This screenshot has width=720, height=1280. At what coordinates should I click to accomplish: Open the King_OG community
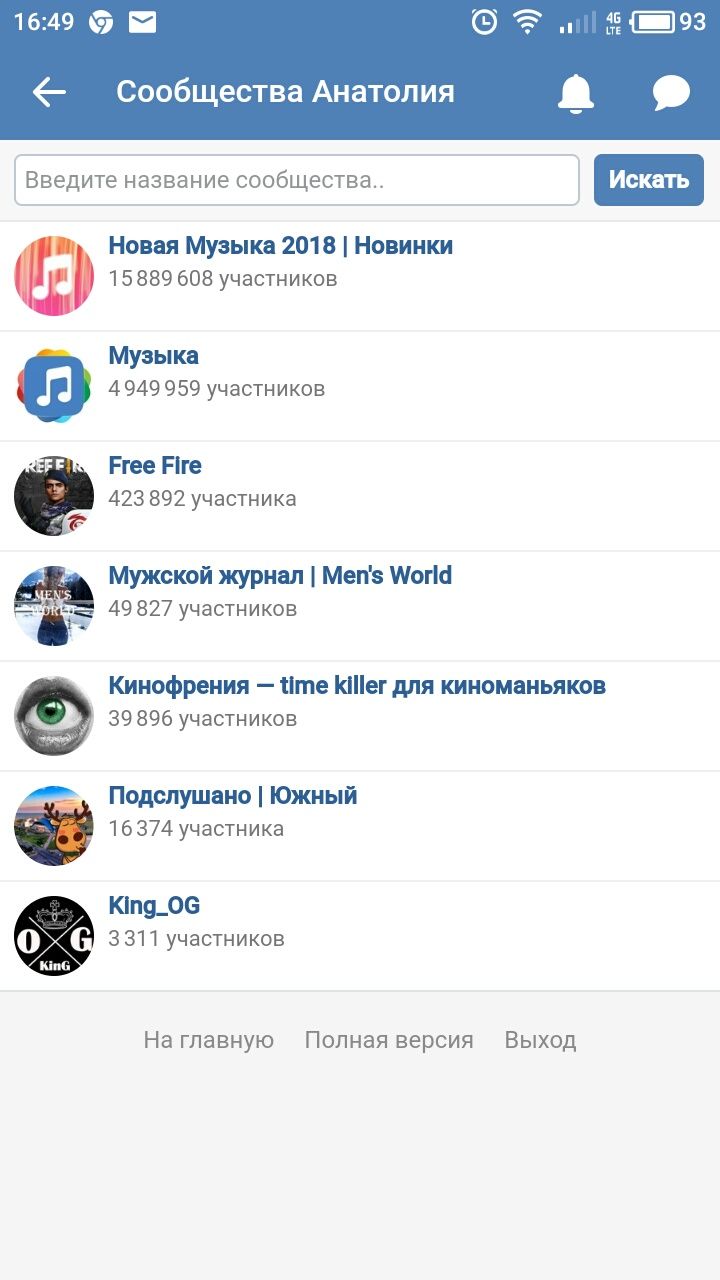[154, 906]
